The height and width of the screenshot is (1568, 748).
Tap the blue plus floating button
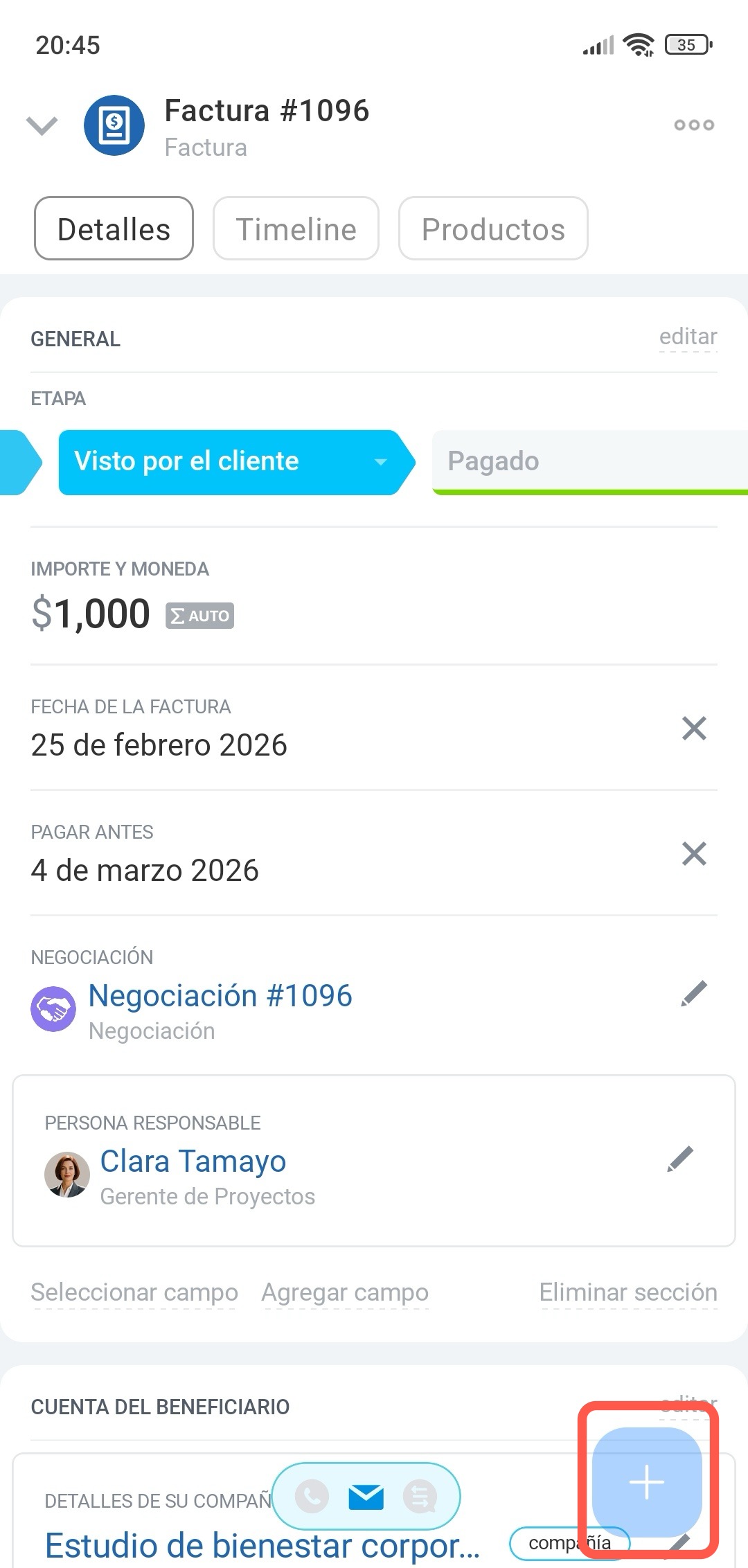(x=647, y=1482)
